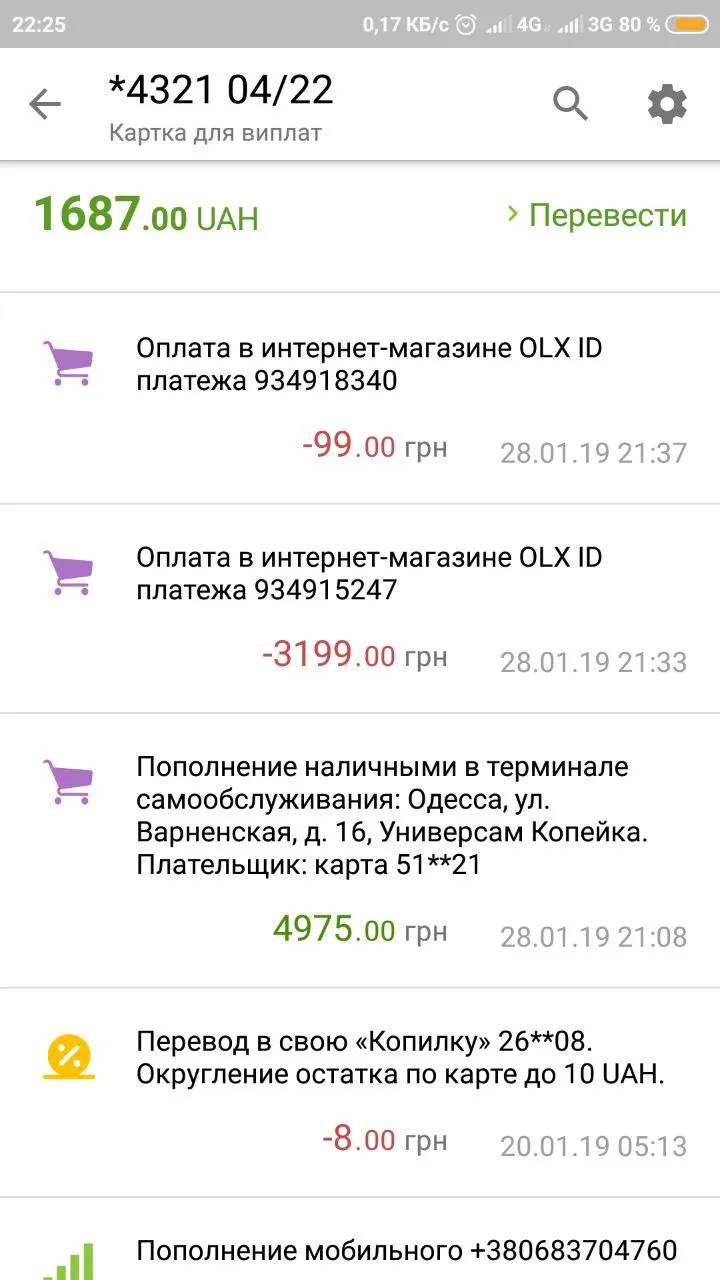720x1280 pixels.
Task: Open transaction search with the magnifier icon
Action: [x=571, y=104]
